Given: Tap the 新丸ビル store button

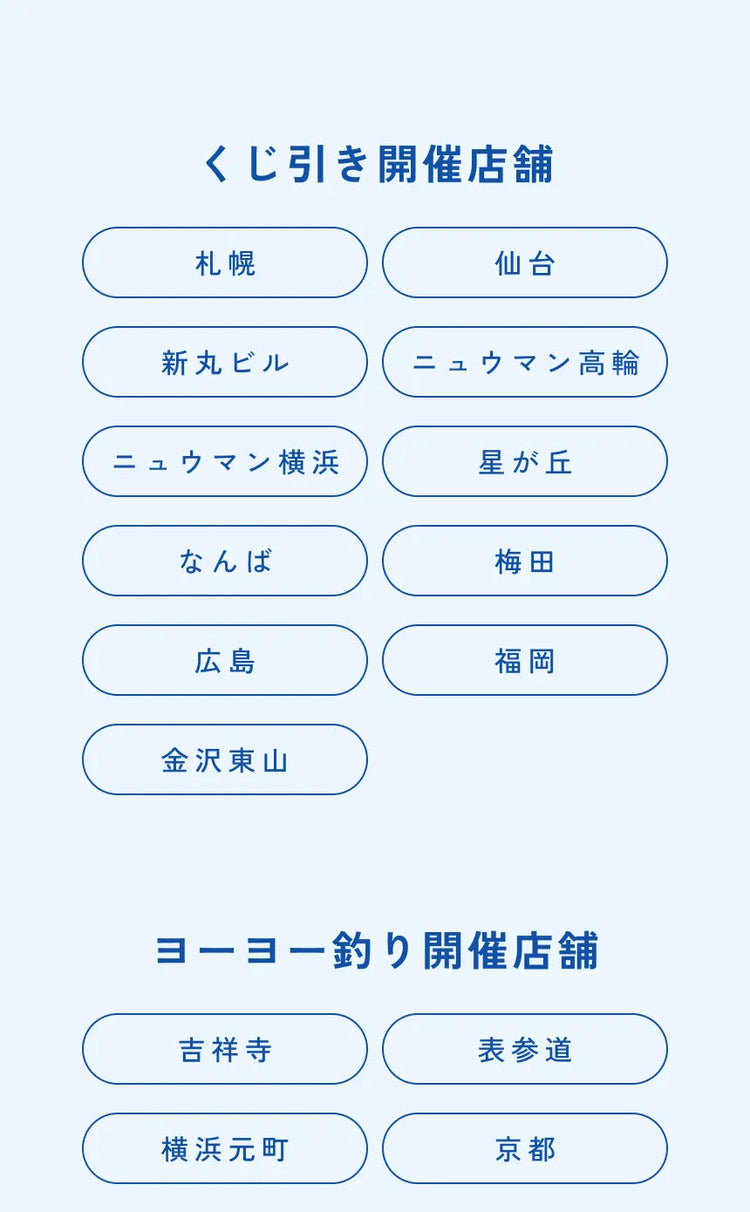Looking at the screenshot, I should pyautogui.click(x=225, y=362).
